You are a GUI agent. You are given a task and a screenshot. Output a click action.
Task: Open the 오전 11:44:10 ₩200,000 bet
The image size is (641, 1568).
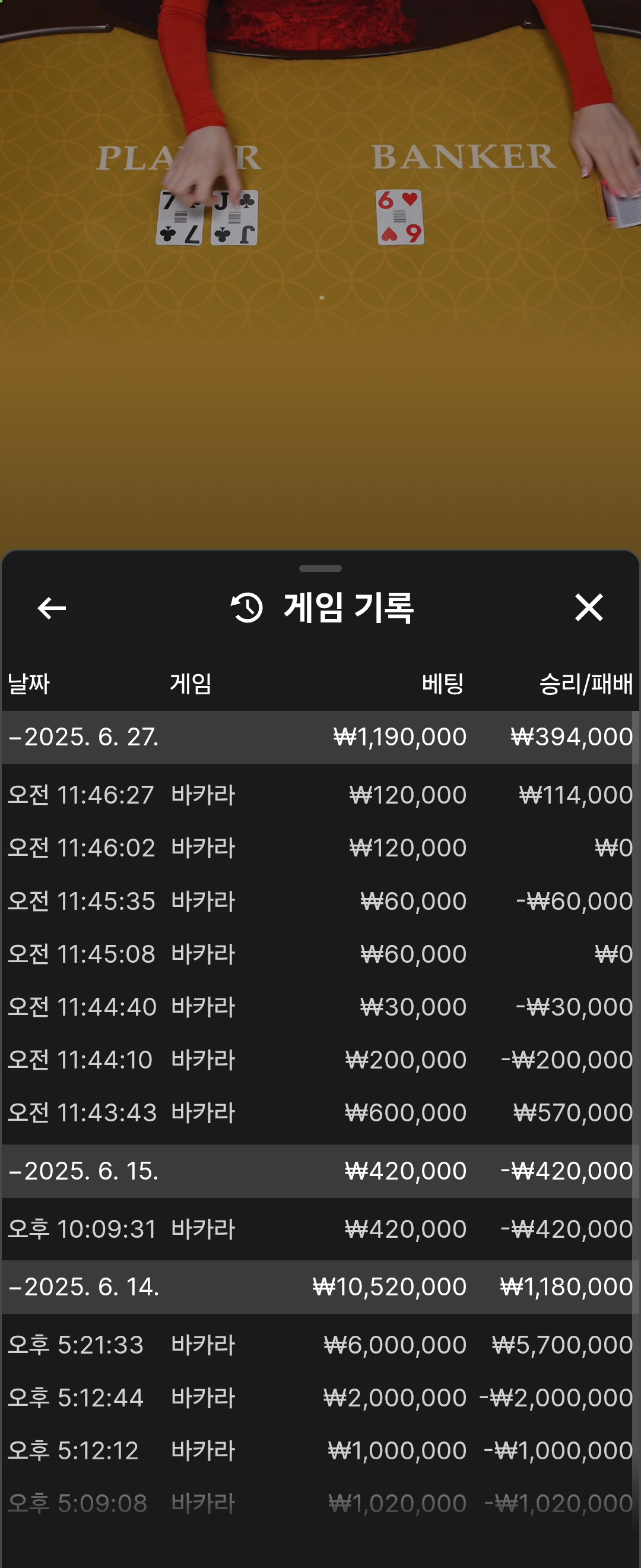(x=319, y=1060)
